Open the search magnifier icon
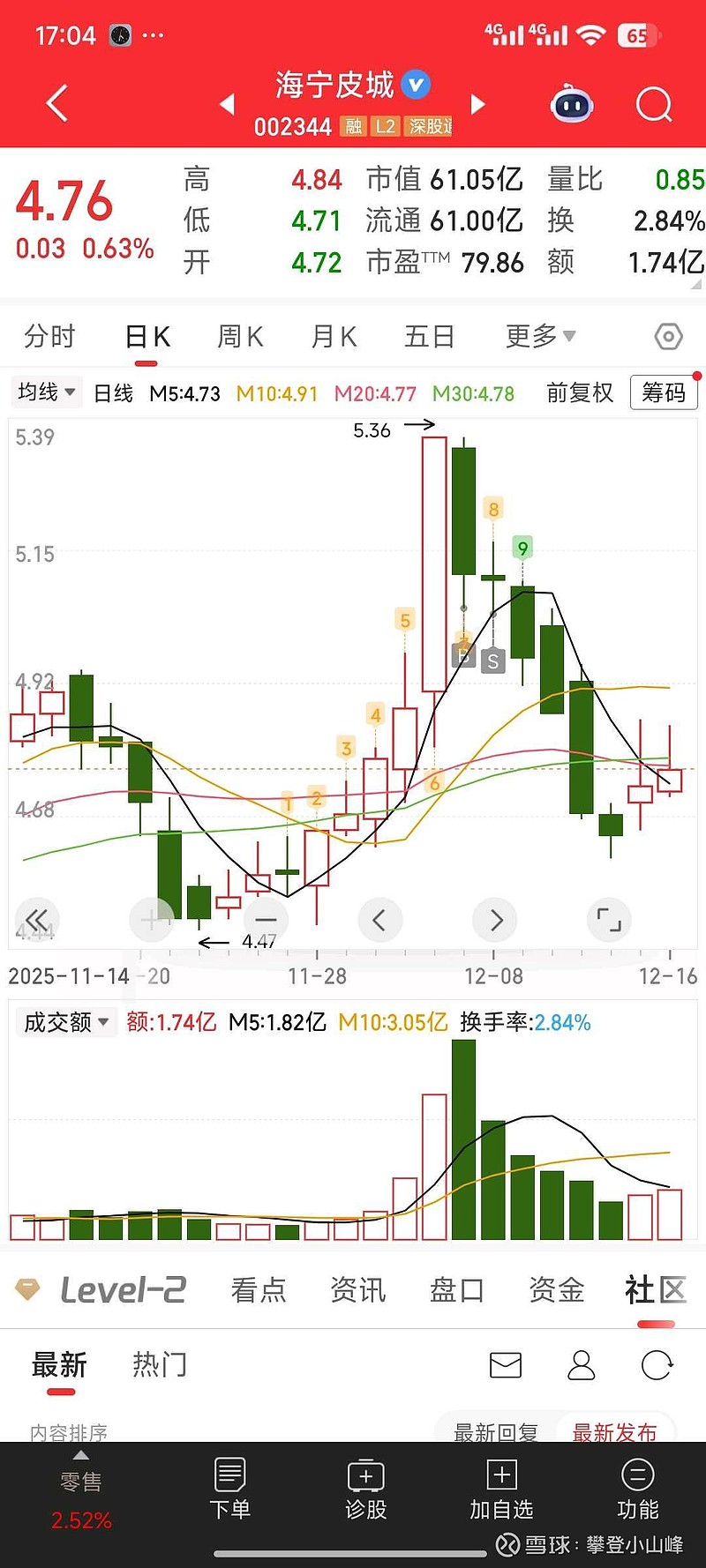Image resolution: width=706 pixels, height=1568 pixels. click(x=654, y=104)
